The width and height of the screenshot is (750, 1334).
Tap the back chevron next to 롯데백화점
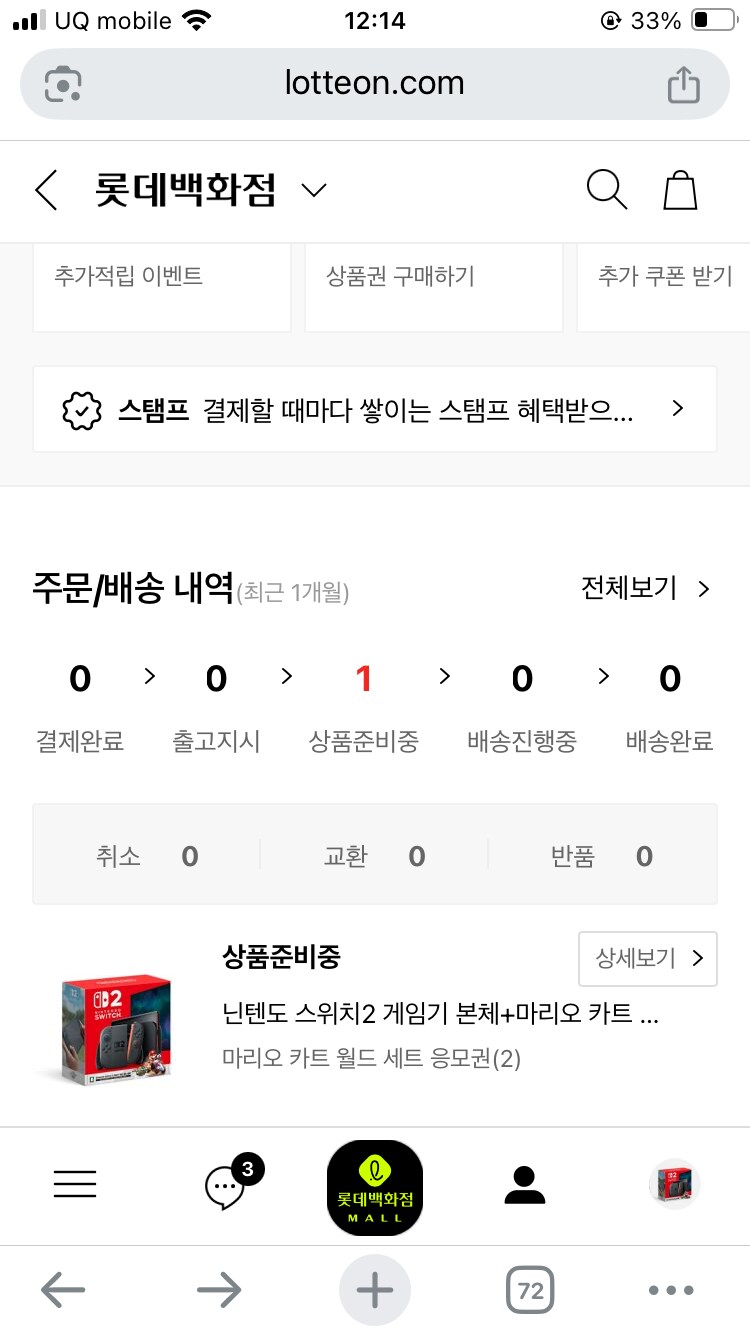click(45, 189)
